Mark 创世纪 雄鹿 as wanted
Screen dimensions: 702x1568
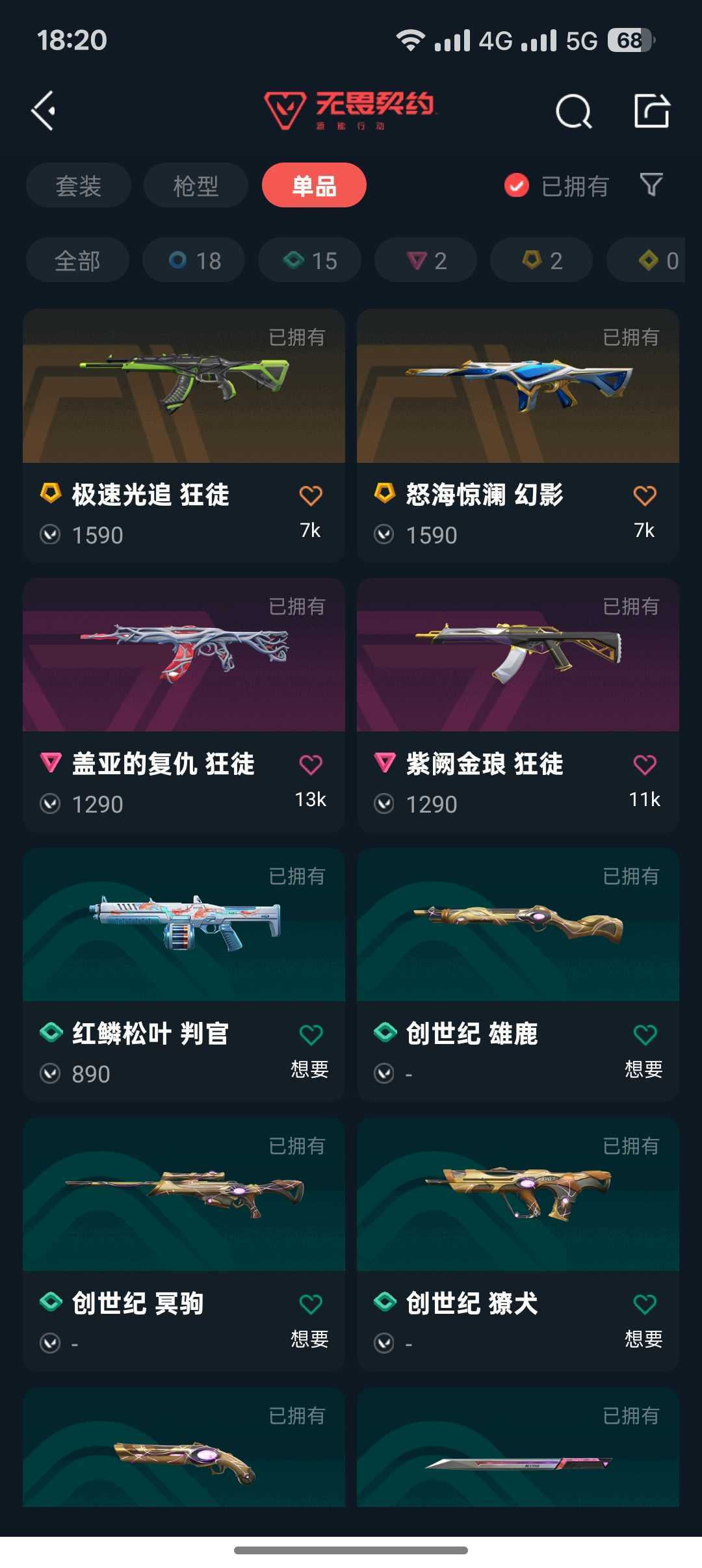click(x=645, y=1035)
